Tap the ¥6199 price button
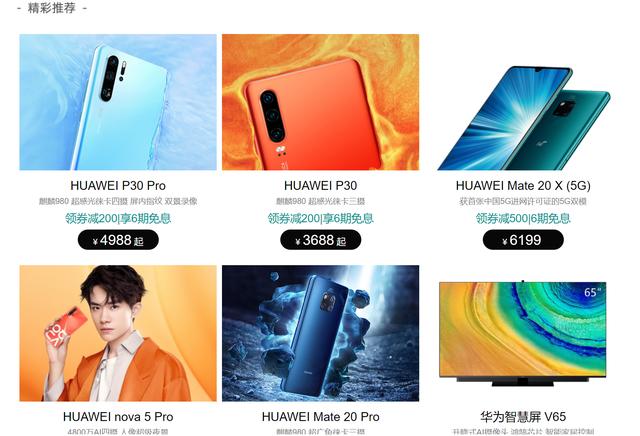 pyautogui.click(x=523, y=240)
